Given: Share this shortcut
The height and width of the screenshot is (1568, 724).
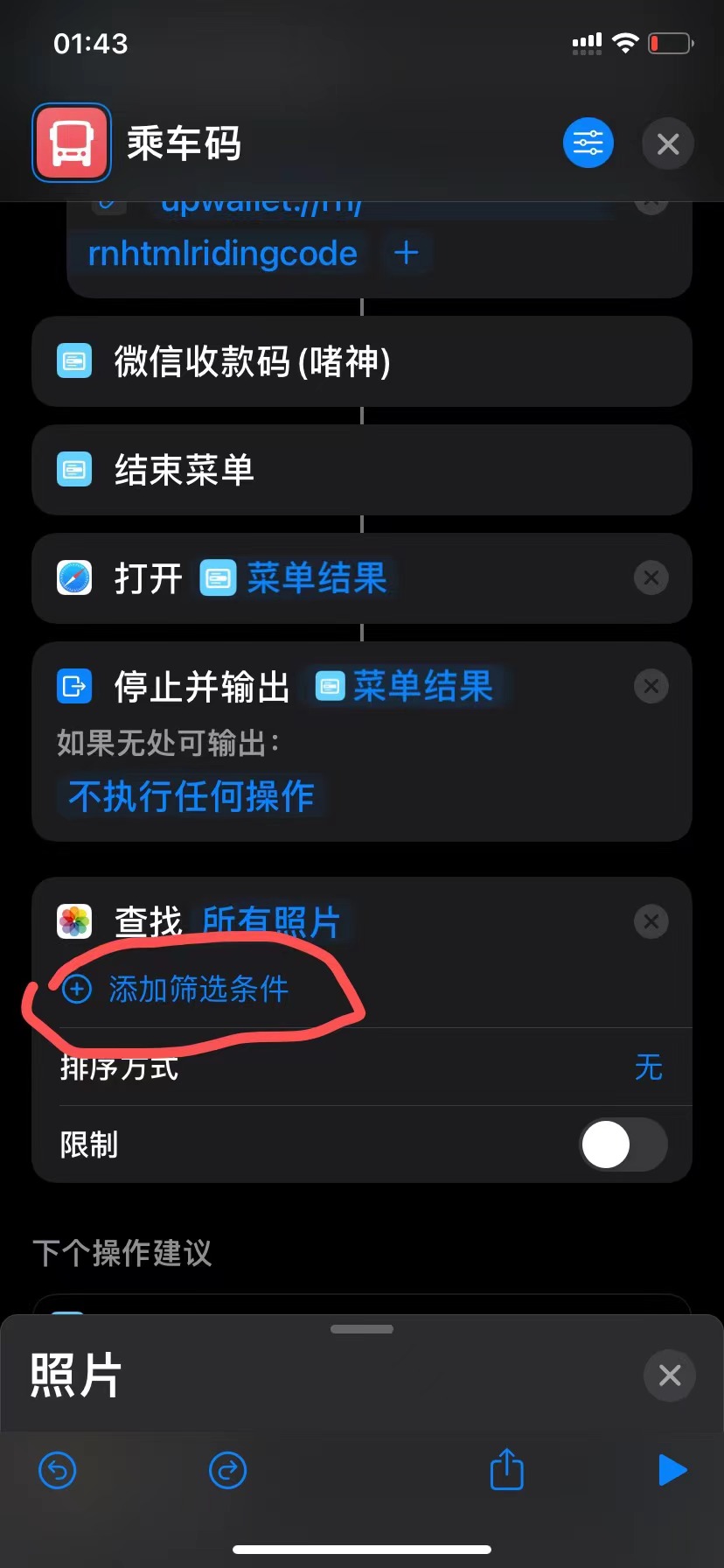Looking at the screenshot, I should tap(506, 1469).
